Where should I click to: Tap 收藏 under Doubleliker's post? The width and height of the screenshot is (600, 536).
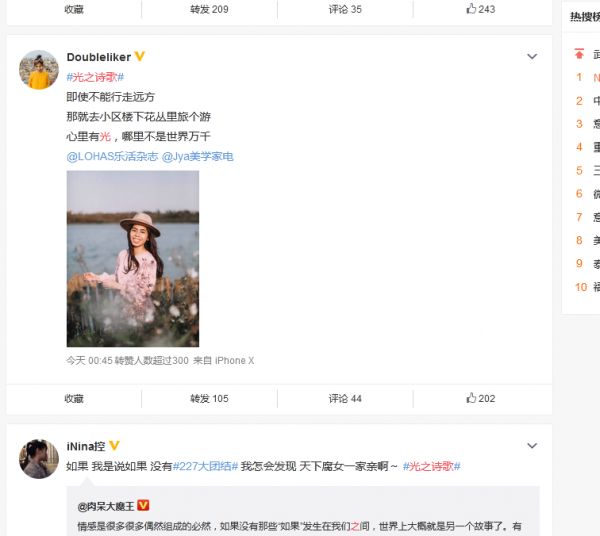point(74,398)
